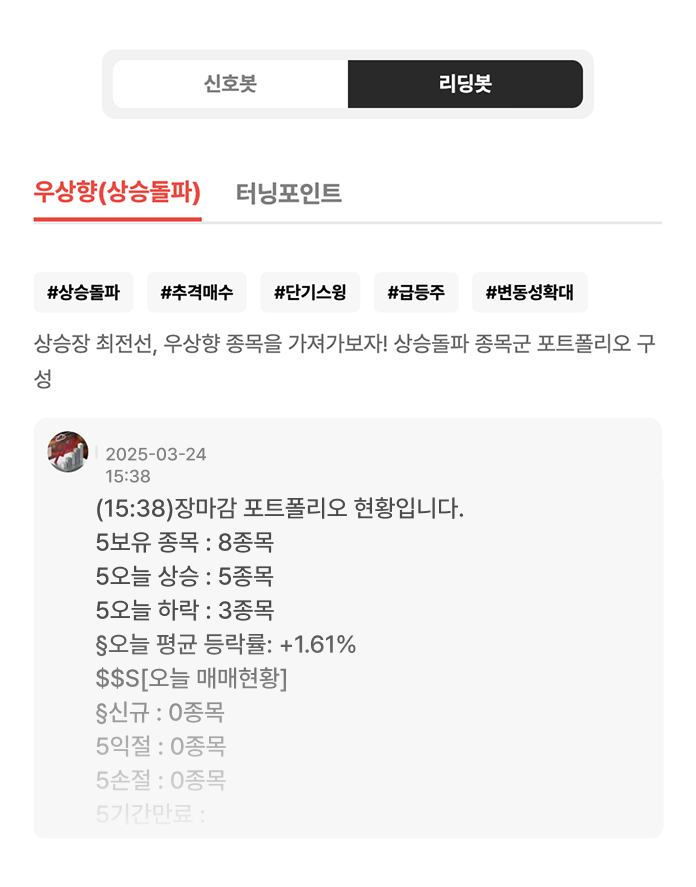Tap the #상승돌파 hashtag chip
The width and height of the screenshot is (696, 887).
[x=83, y=293]
